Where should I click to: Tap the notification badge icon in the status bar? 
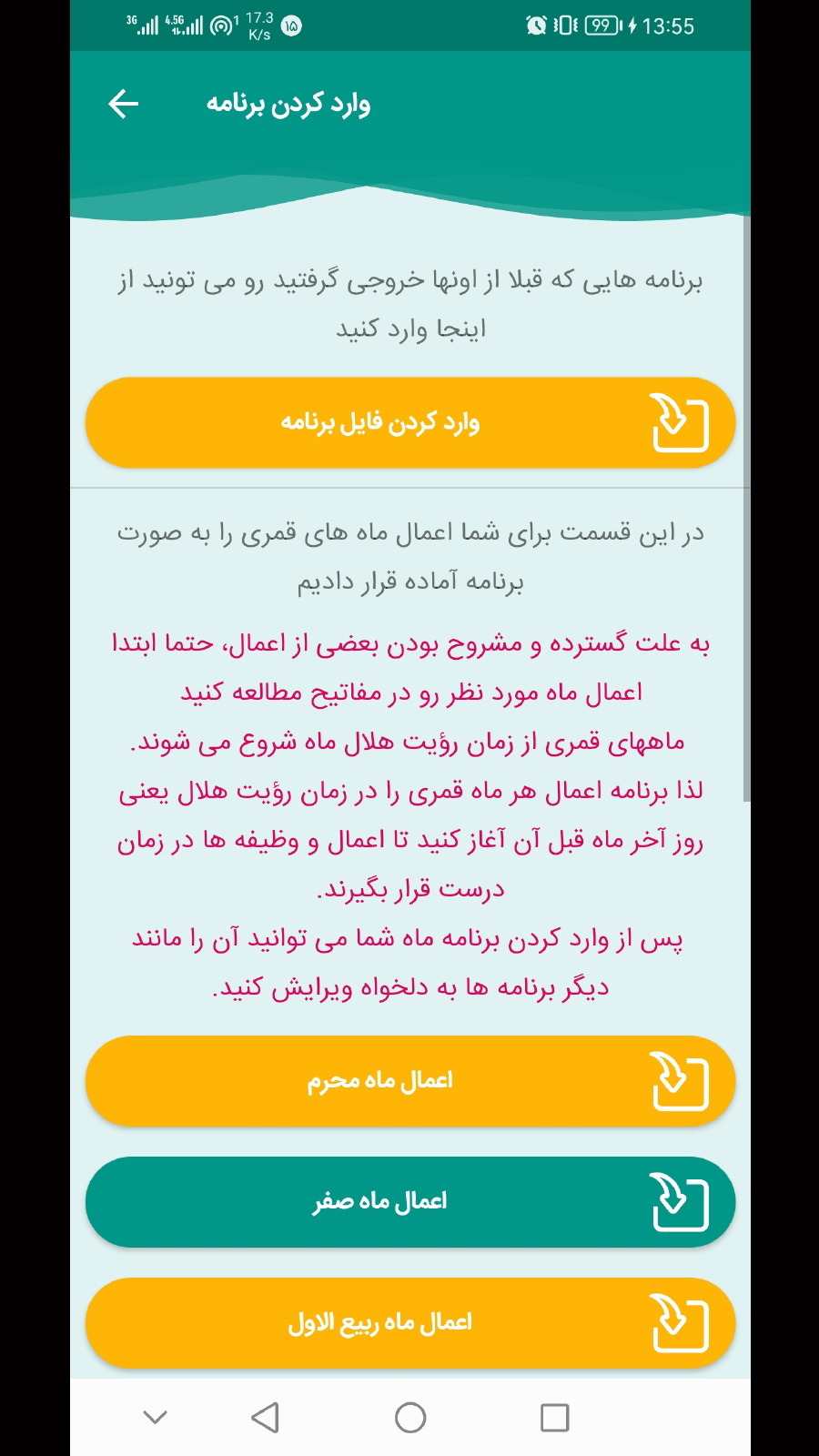293,27
